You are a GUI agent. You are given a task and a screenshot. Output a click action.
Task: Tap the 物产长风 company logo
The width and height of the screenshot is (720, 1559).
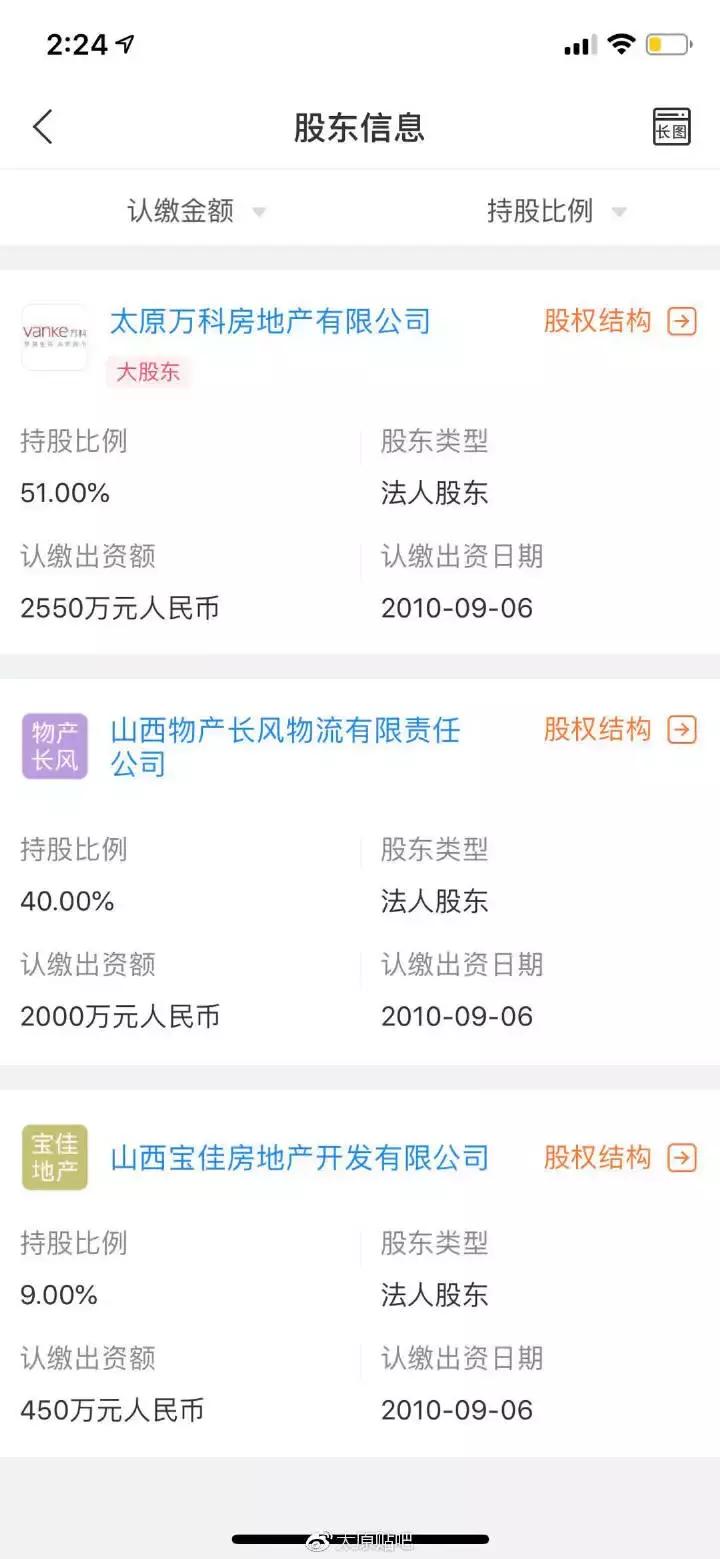[x=55, y=745]
